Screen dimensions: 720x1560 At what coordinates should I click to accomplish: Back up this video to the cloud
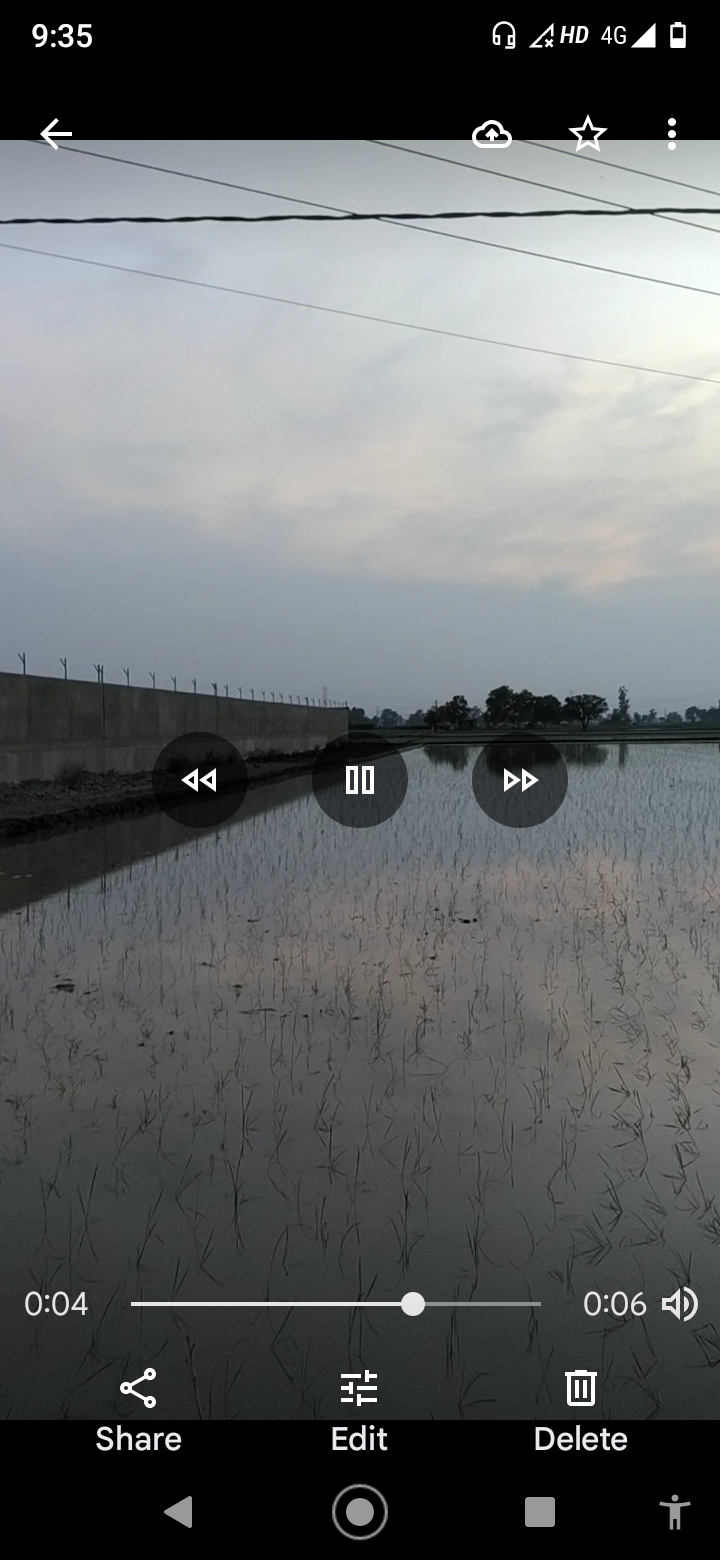tap(491, 134)
